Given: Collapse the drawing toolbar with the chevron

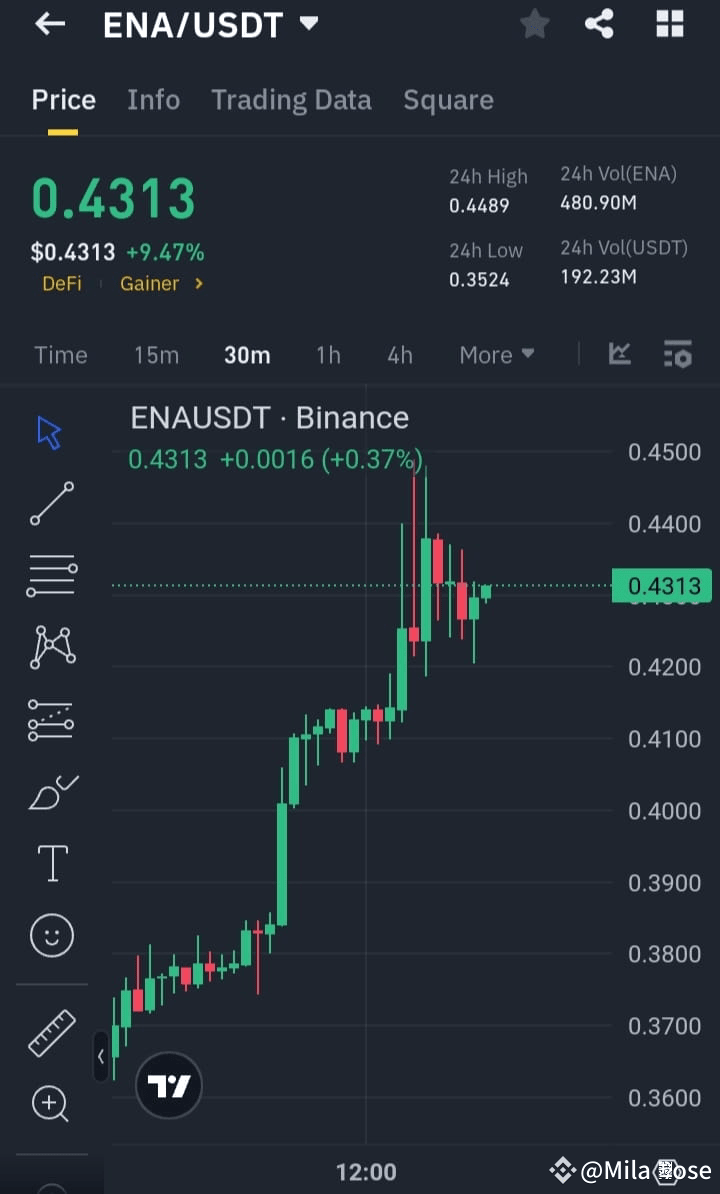Looking at the screenshot, I should 101,1057.
